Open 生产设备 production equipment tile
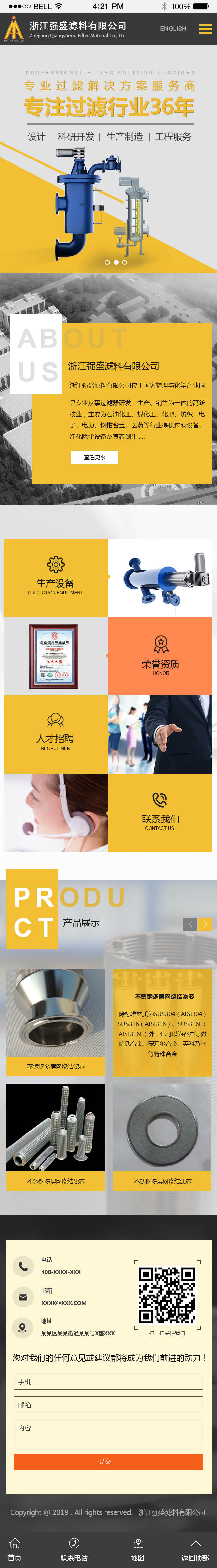 [x=56, y=578]
